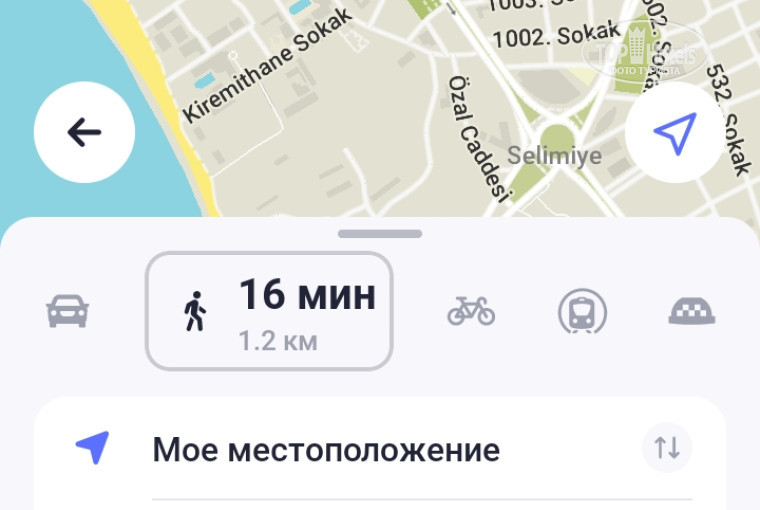Switch to public transit route mode
Image resolution: width=760 pixels, height=510 pixels.
[582, 312]
